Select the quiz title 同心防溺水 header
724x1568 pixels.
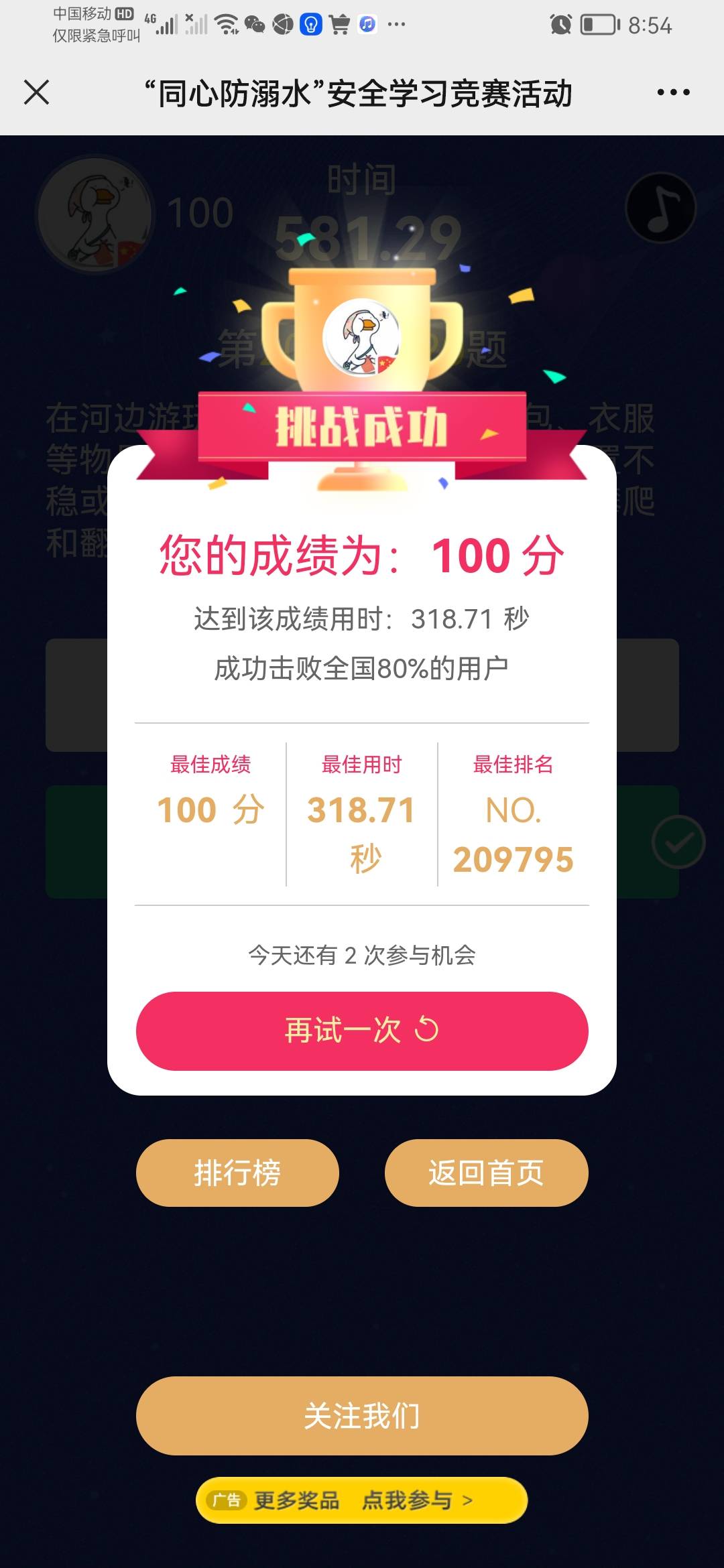click(359, 94)
